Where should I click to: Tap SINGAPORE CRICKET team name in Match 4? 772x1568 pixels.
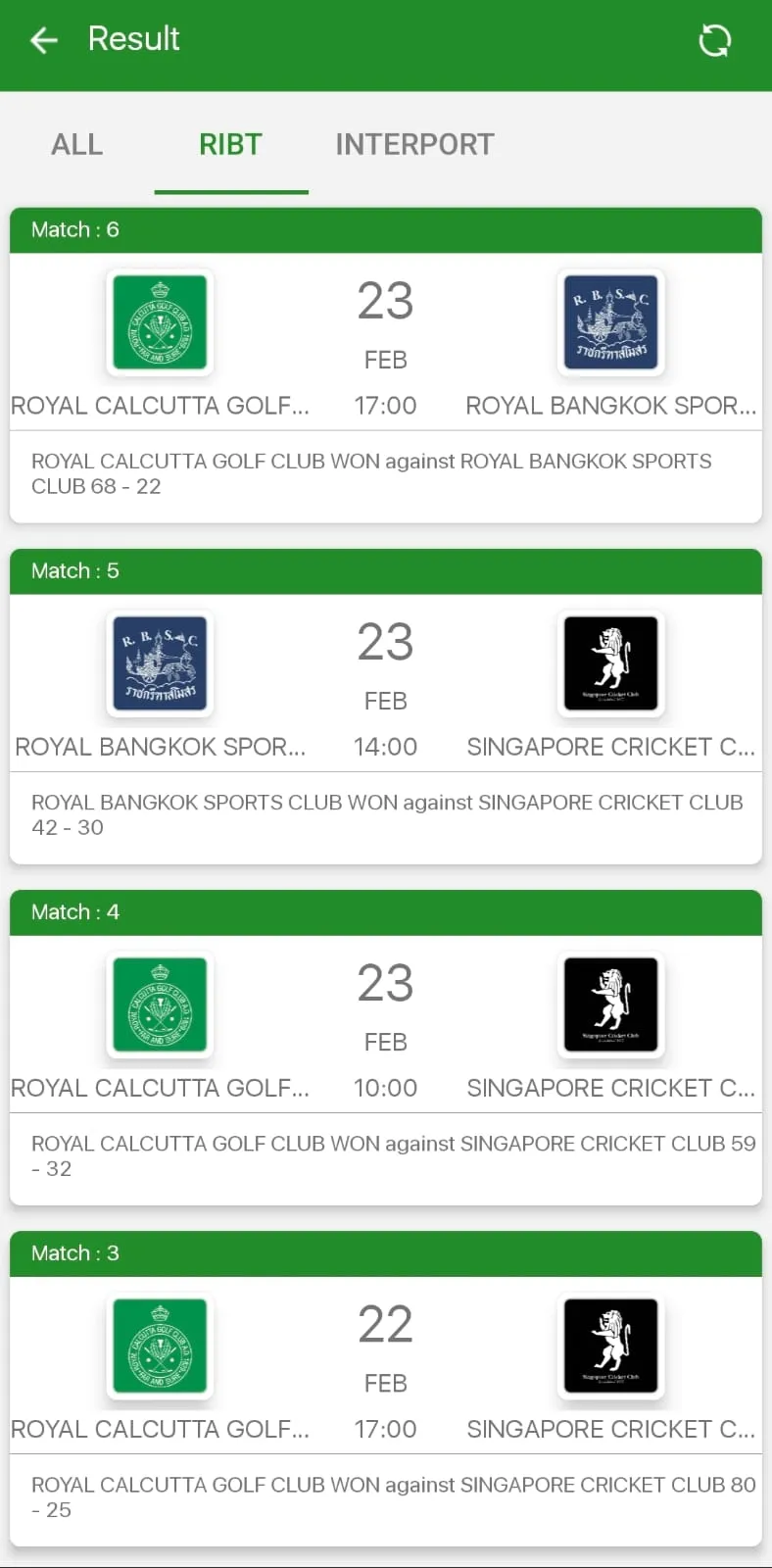(609, 1087)
